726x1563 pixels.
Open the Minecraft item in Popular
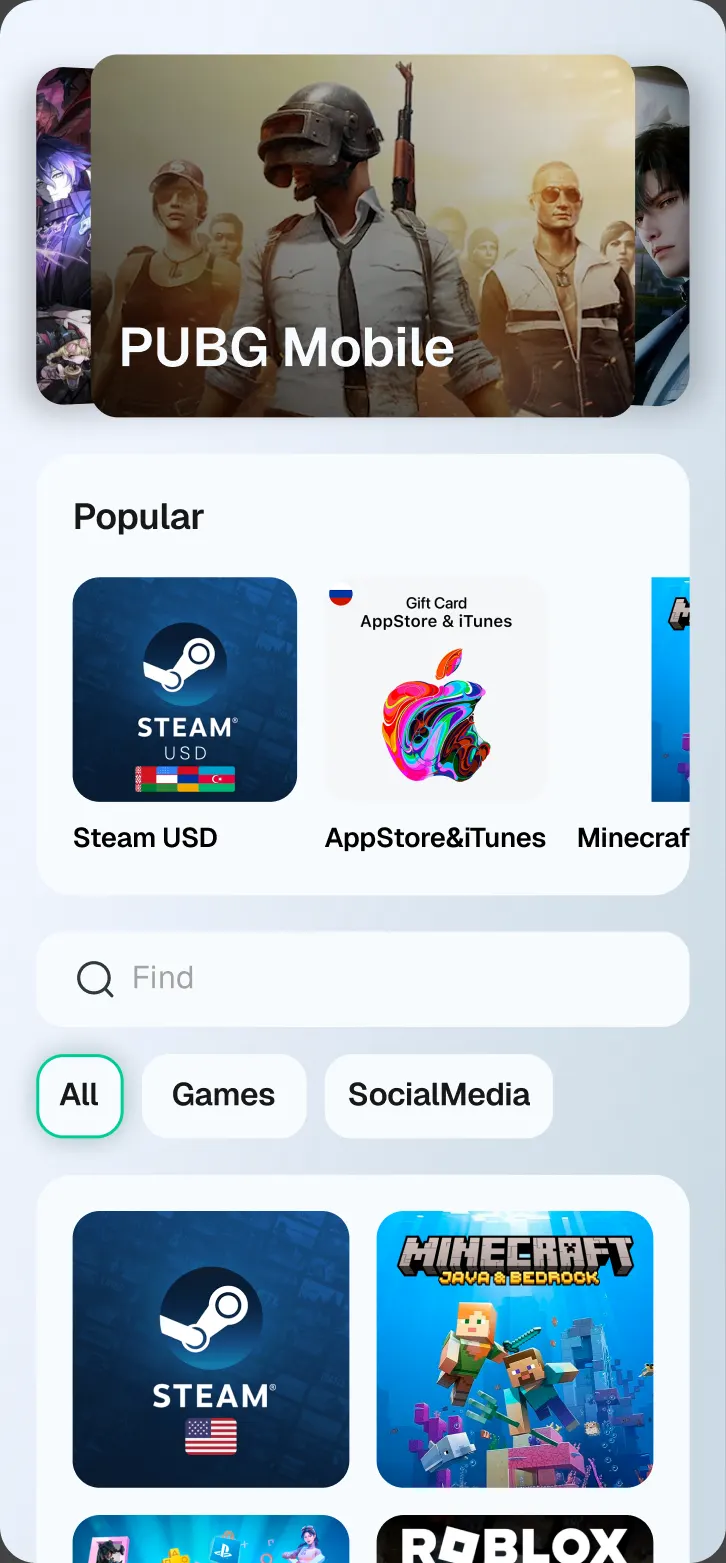point(670,689)
